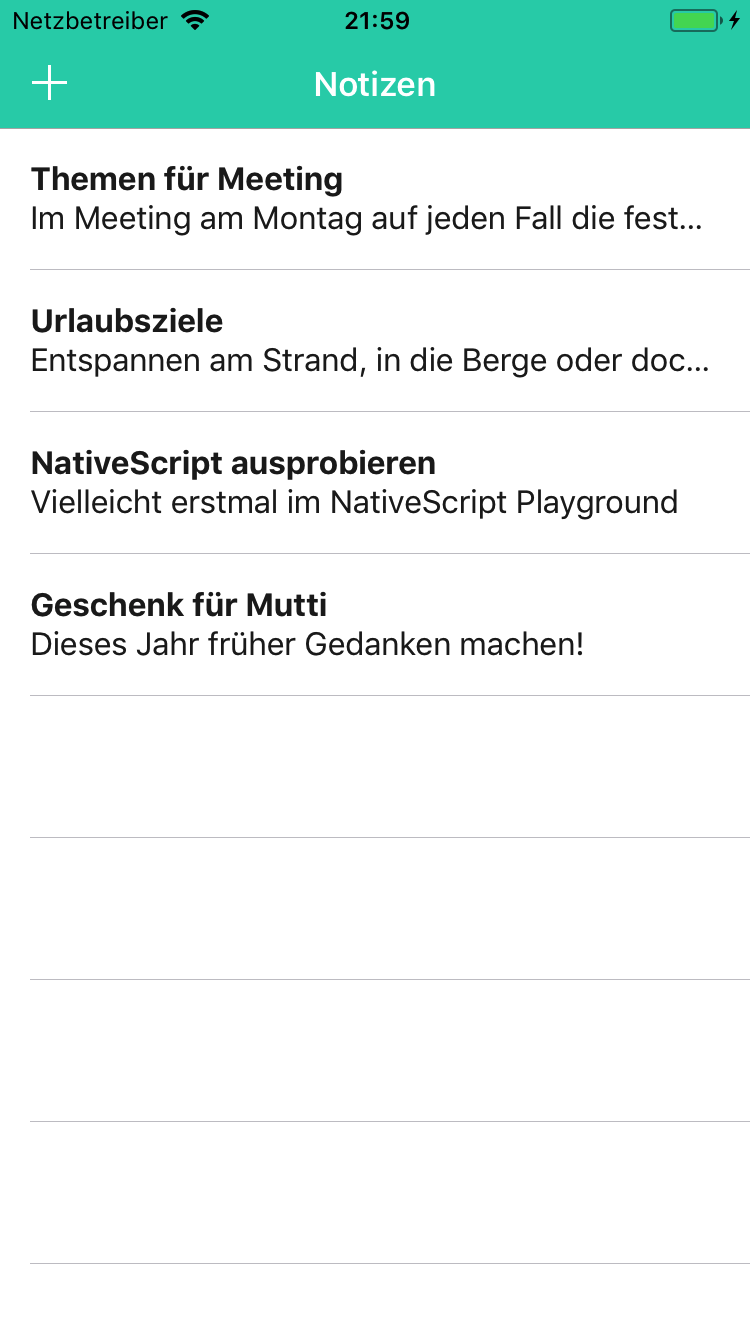Click the snippet Entspannen am Strand

click(x=370, y=360)
